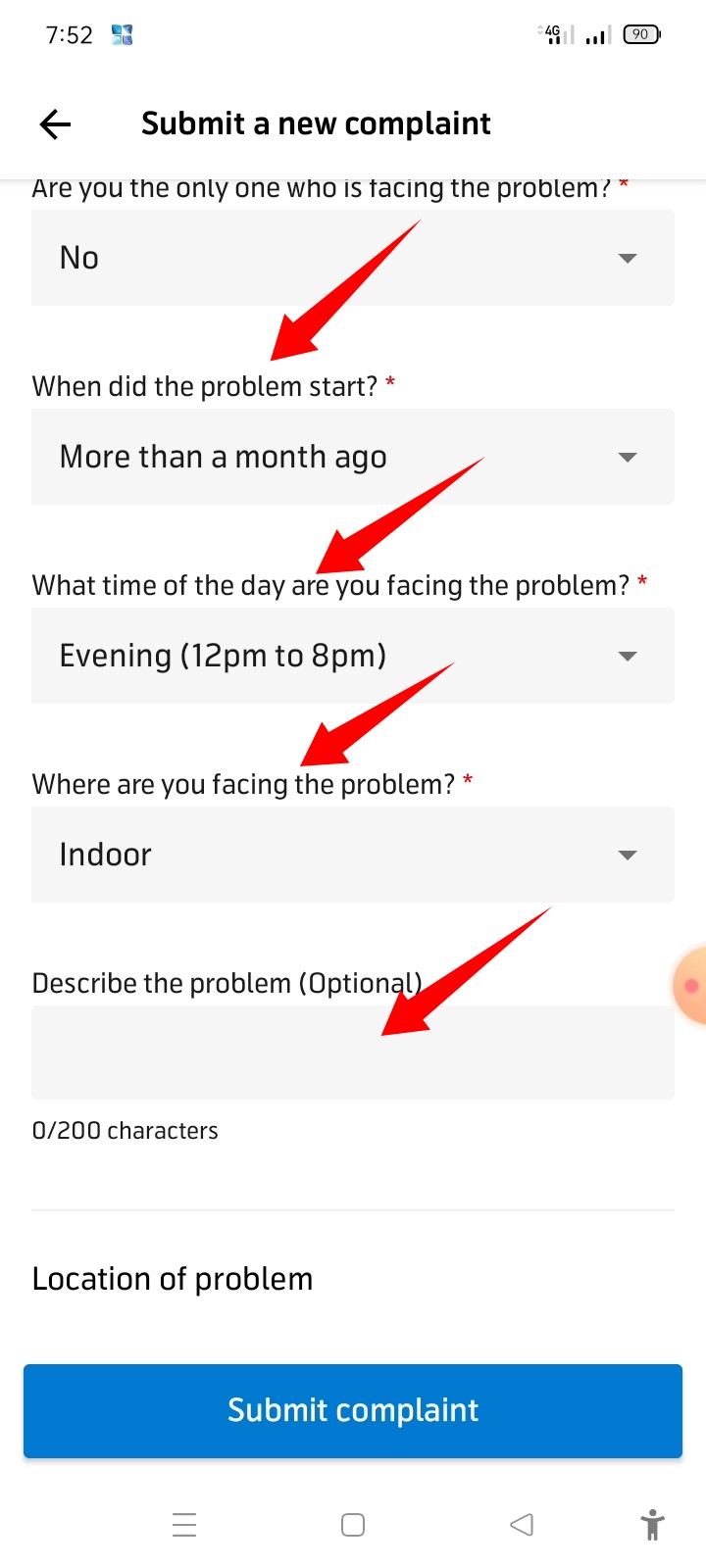Image resolution: width=706 pixels, height=1568 pixels.
Task: Go back from Submit a new complaint
Action: tap(55, 123)
